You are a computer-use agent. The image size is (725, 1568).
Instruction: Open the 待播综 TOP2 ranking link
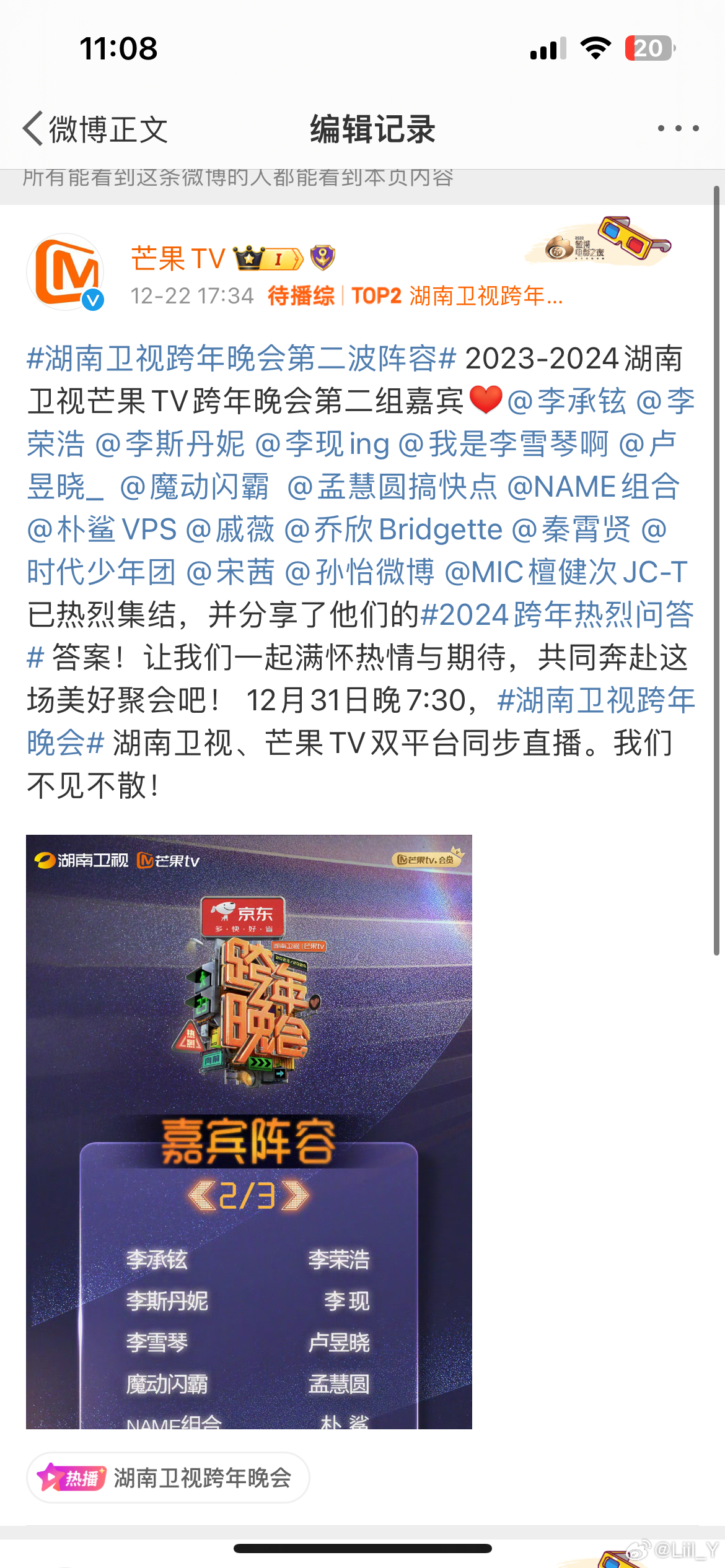tap(415, 296)
